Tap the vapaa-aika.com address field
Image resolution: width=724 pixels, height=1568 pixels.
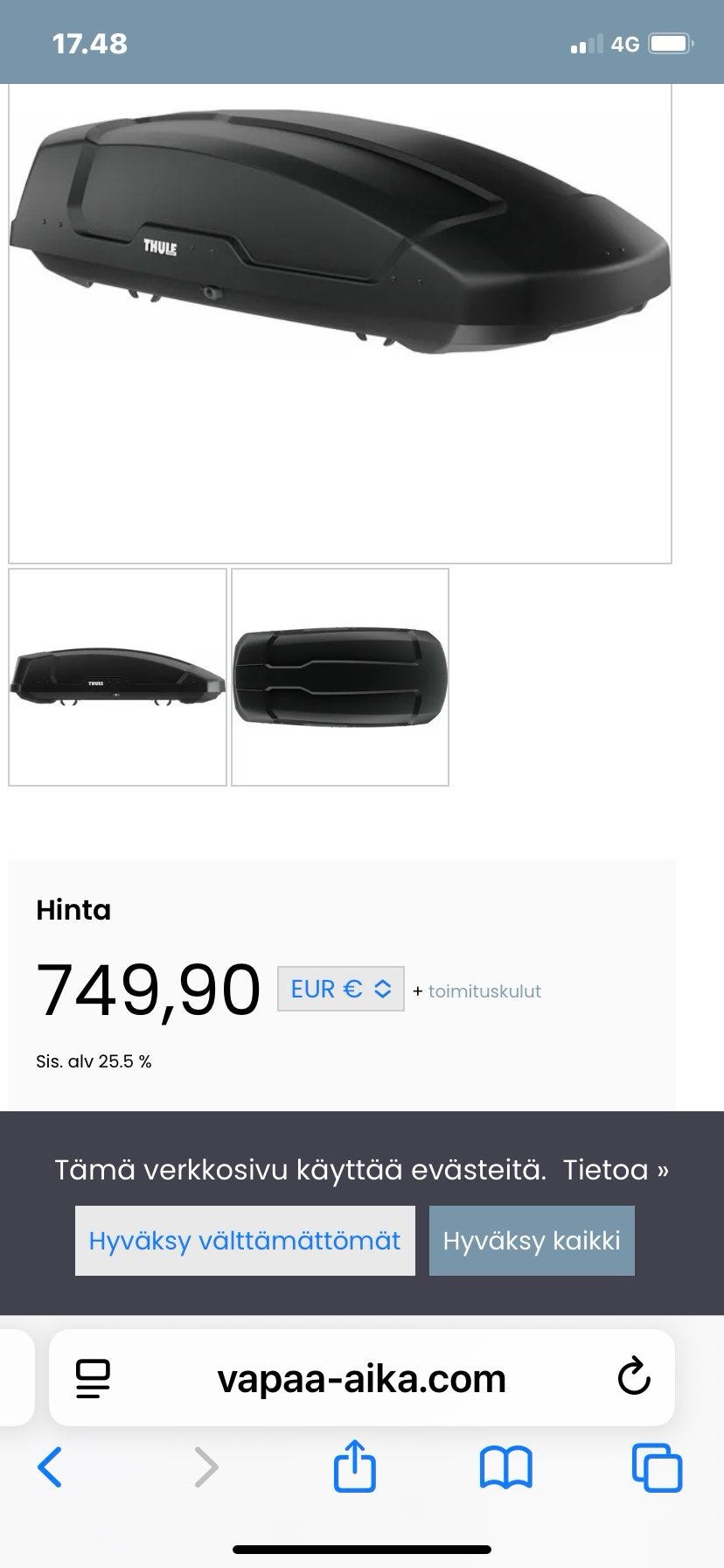[361, 1379]
